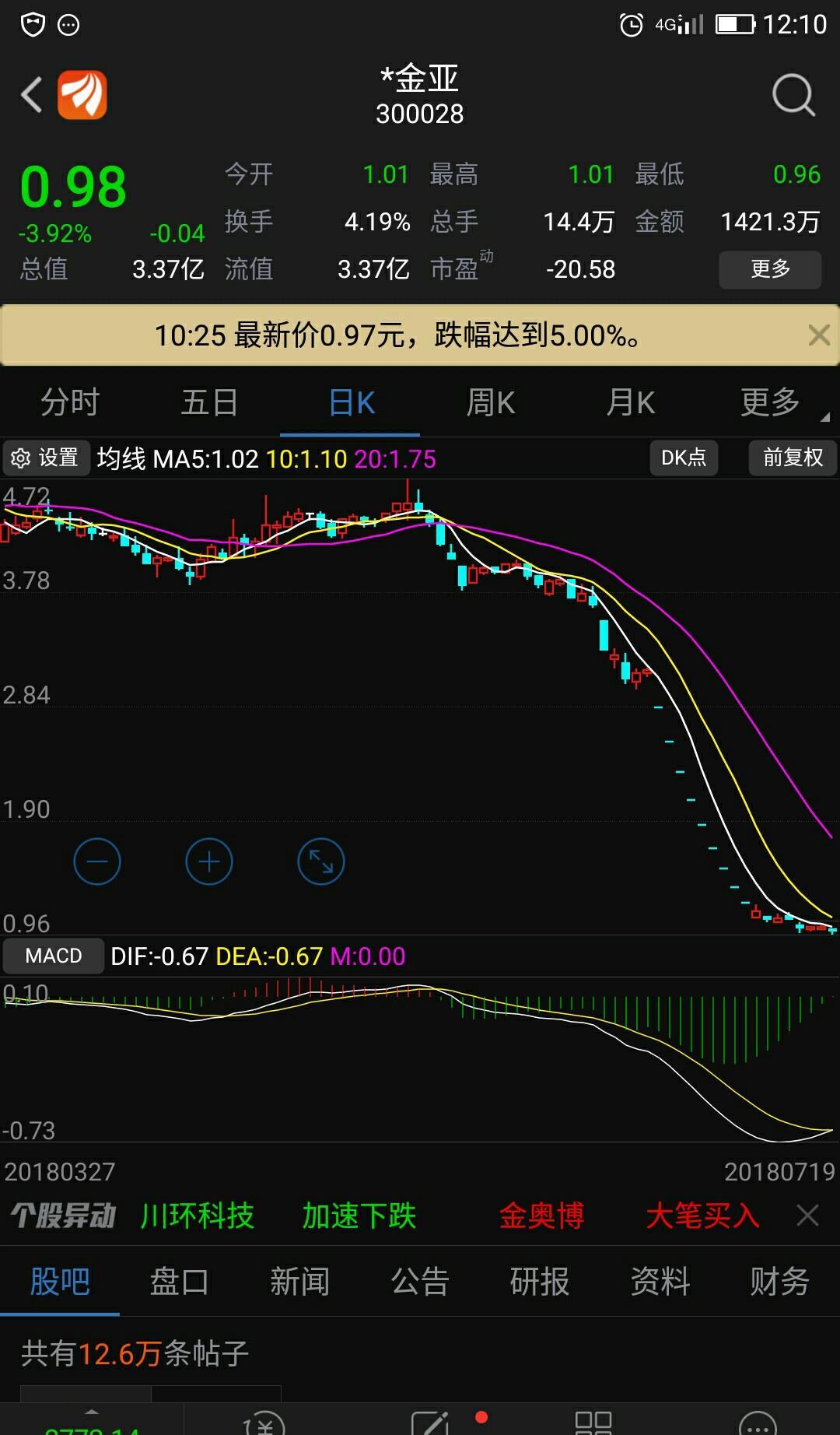This screenshot has height=1435, width=840.
Task: Open the 川环科技 stock link
Action: point(197,1217)
